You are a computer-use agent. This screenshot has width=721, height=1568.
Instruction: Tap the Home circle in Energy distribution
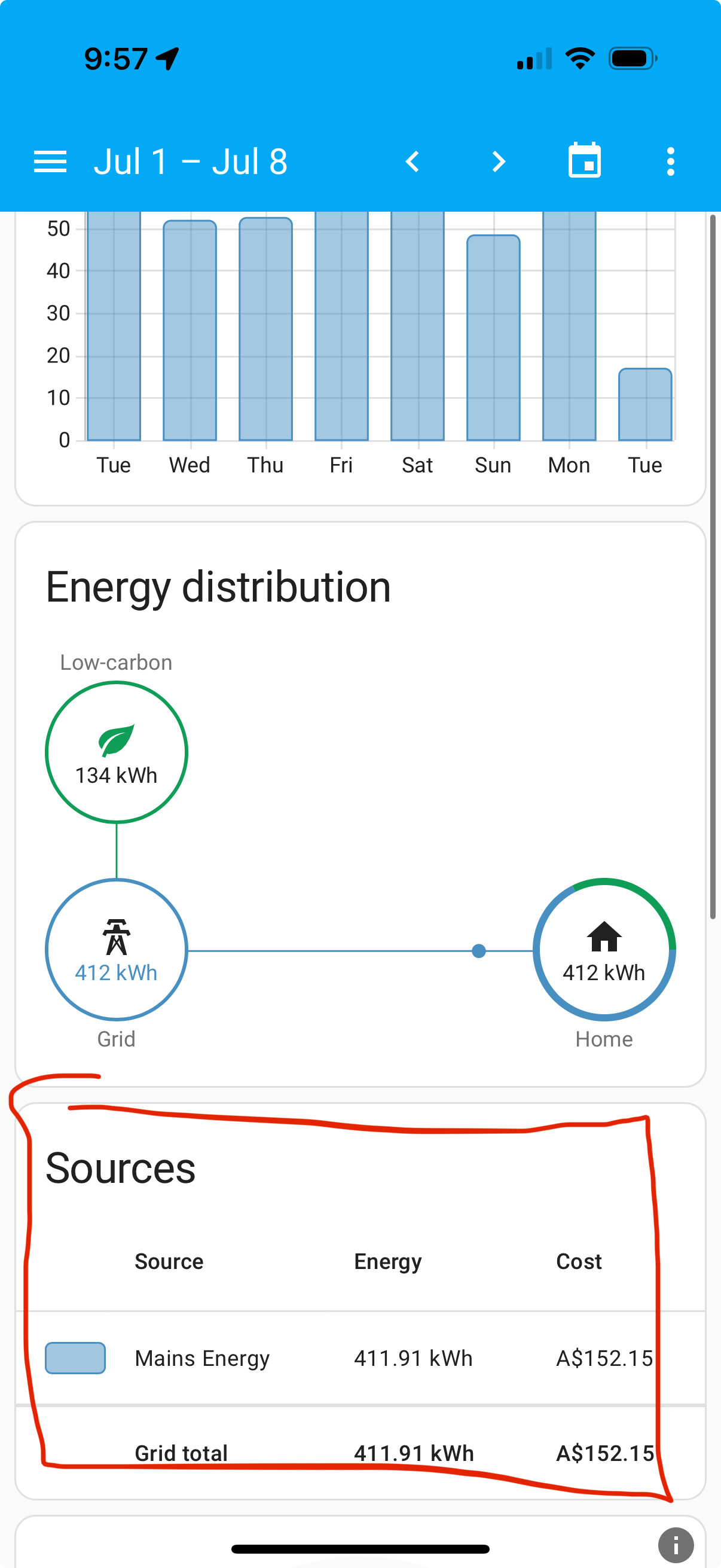coord(604,950)
